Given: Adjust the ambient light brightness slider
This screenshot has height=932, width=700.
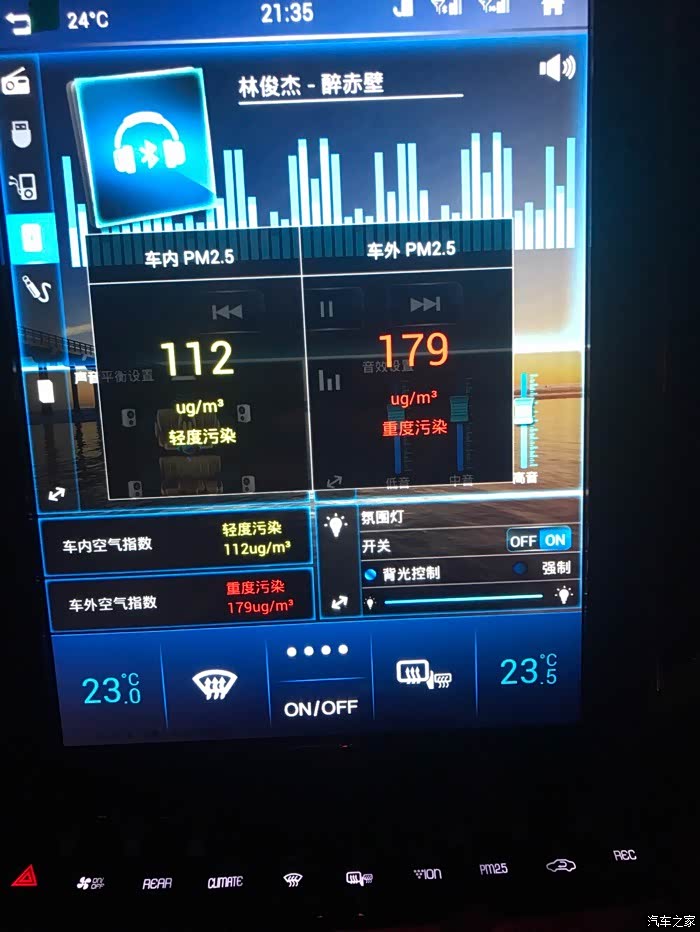Looking at the screenshot, I should pyautogui.click(x=463, y=599).
